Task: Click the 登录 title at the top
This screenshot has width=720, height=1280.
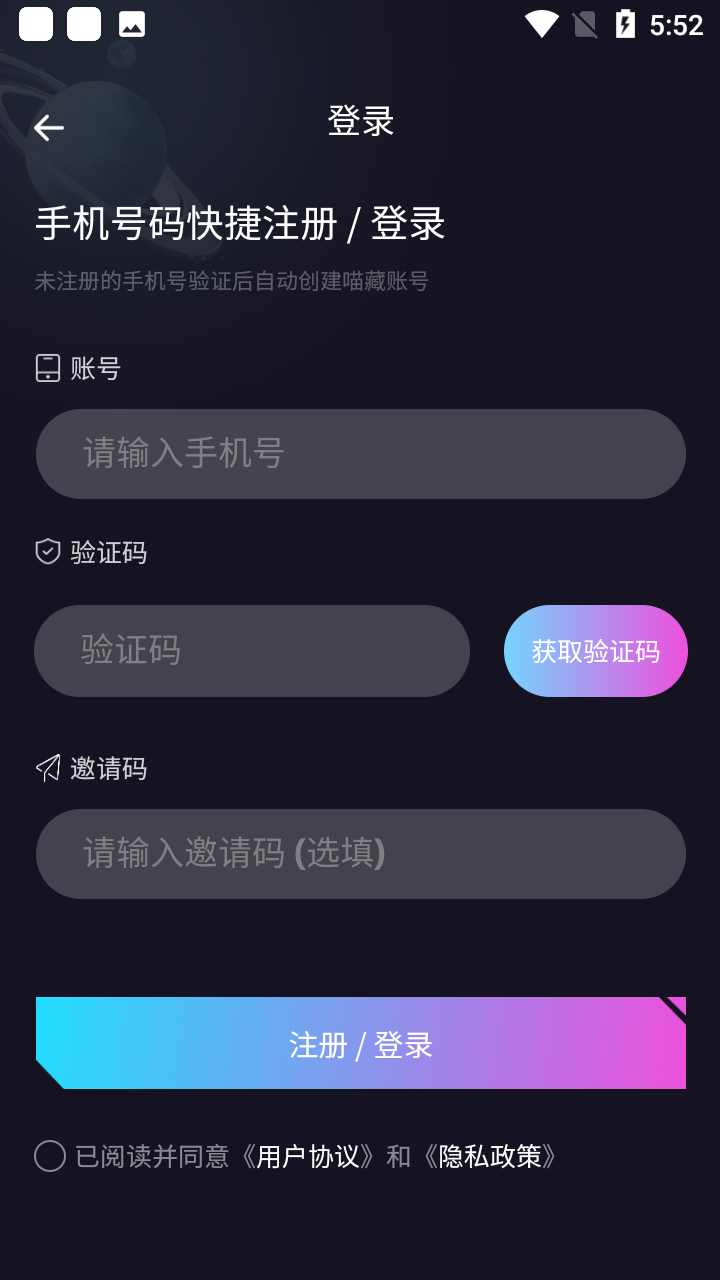Action: click(360, 120)
